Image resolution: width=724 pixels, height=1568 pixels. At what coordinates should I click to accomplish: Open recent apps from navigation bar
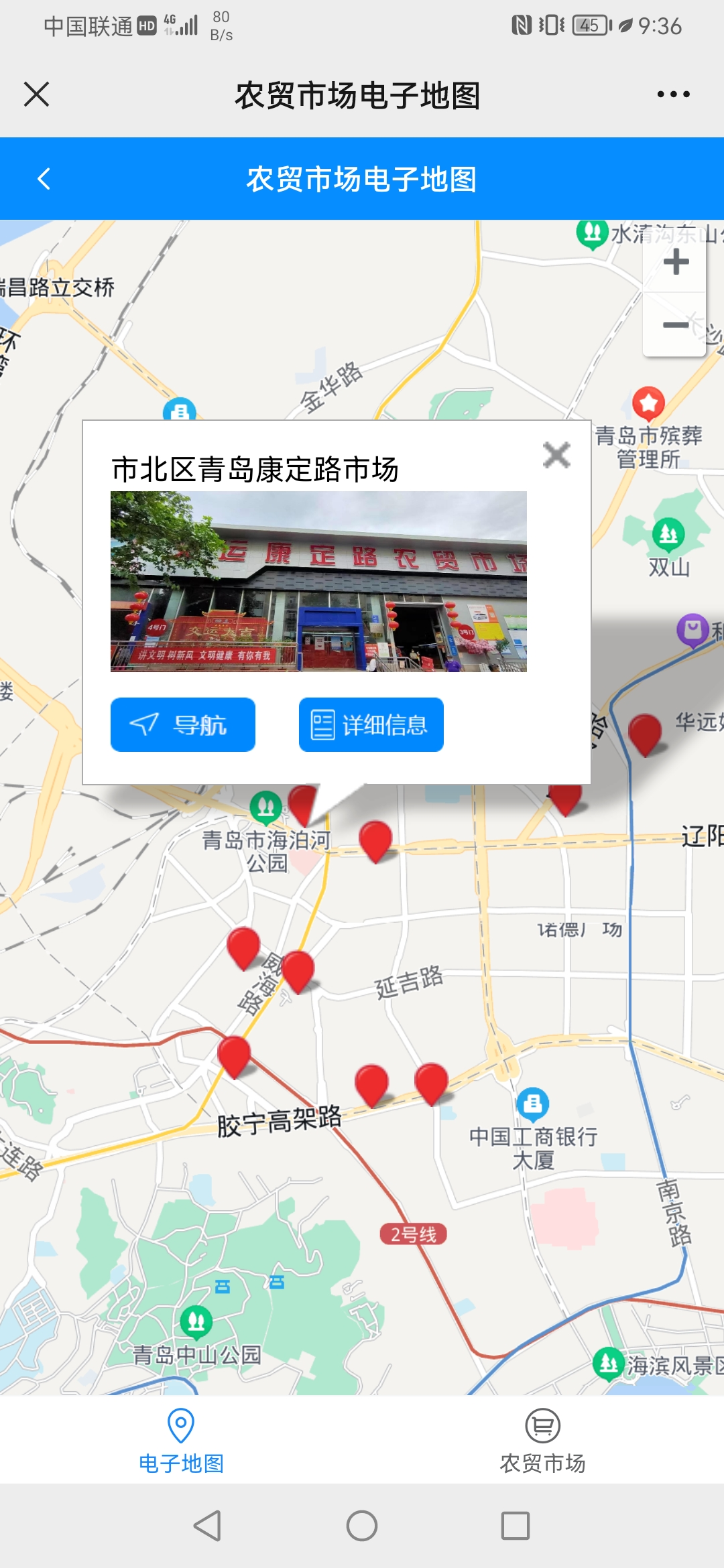(x=516, y=1526)
